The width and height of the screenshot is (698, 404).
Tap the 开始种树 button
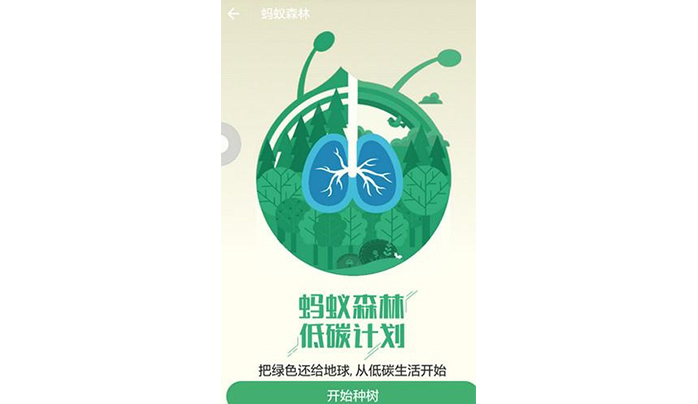348,394
